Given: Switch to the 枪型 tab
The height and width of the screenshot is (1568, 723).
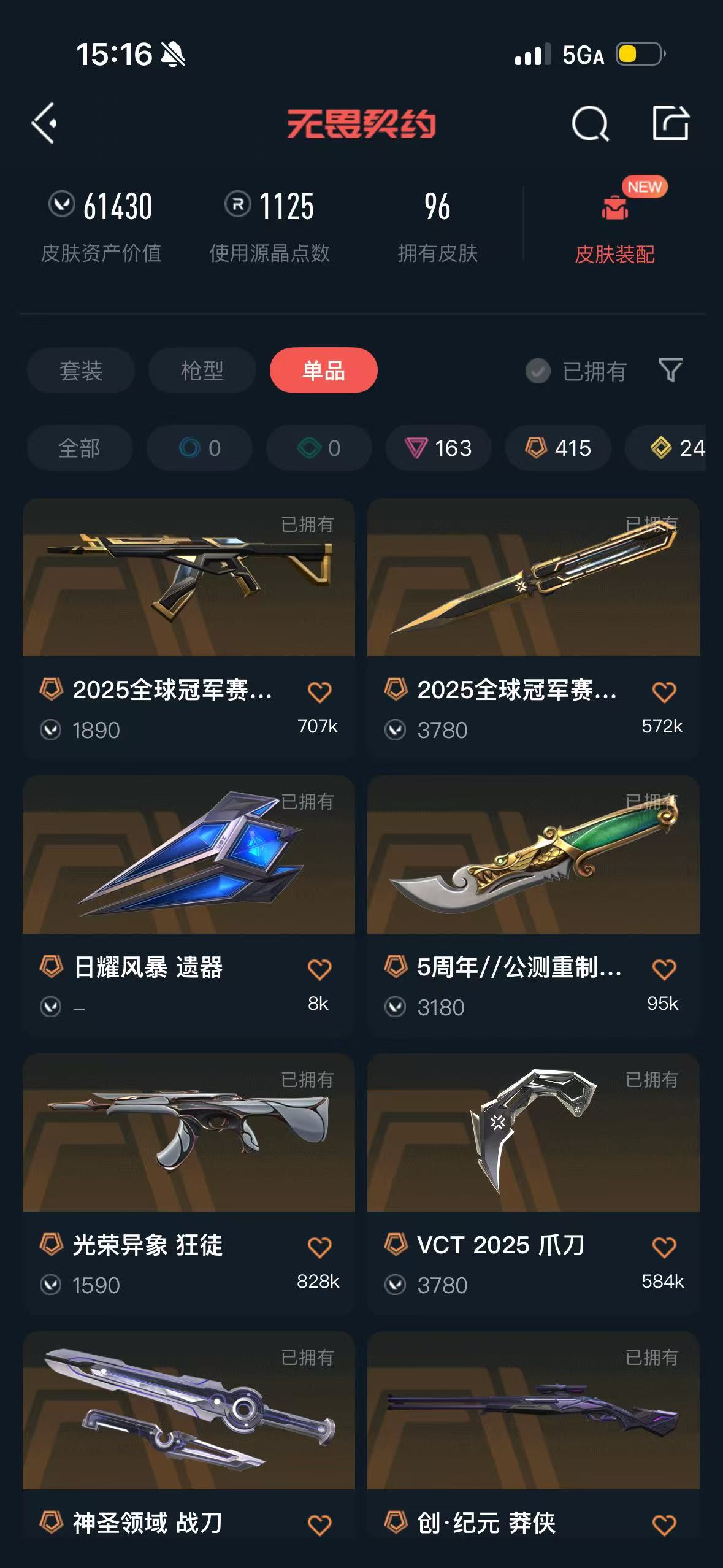Looking at the screenshot, I should [x=202, y=371].
